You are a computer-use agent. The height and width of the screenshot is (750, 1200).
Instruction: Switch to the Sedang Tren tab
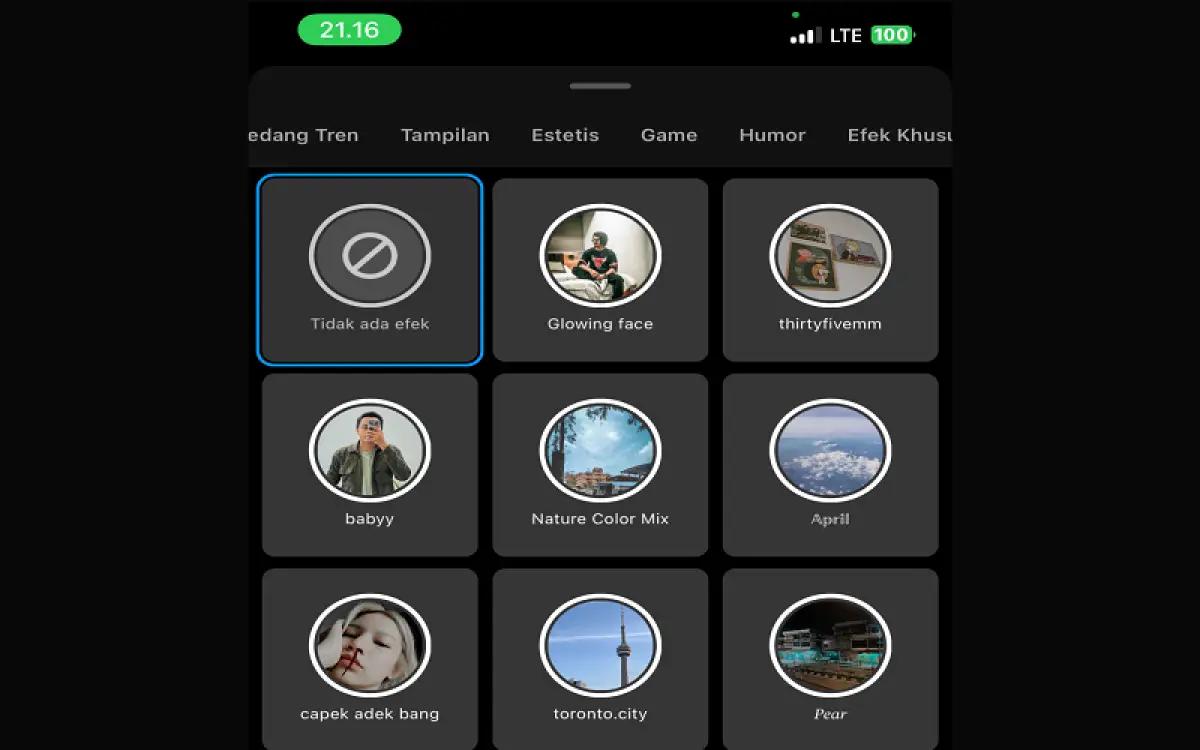[303, 135]
